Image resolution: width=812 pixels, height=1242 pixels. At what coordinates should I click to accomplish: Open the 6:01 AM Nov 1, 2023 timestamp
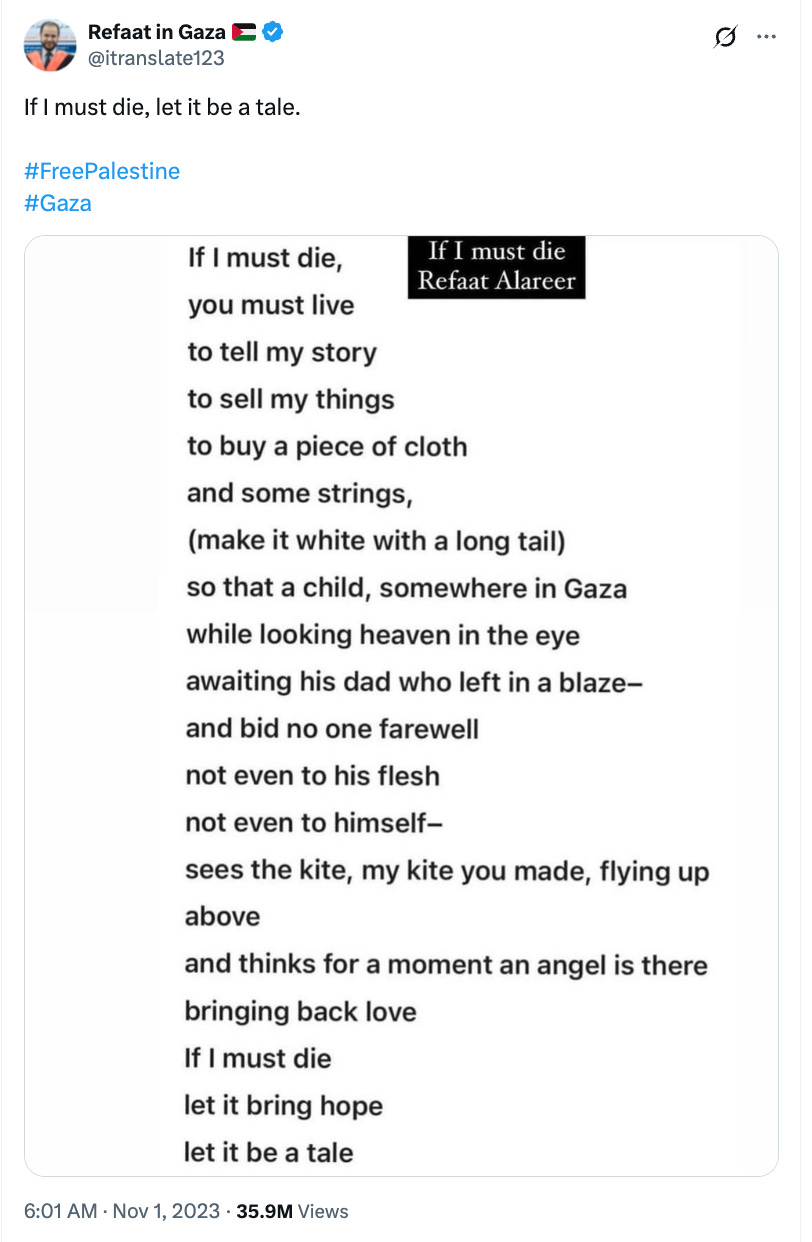pos(122,1211)
